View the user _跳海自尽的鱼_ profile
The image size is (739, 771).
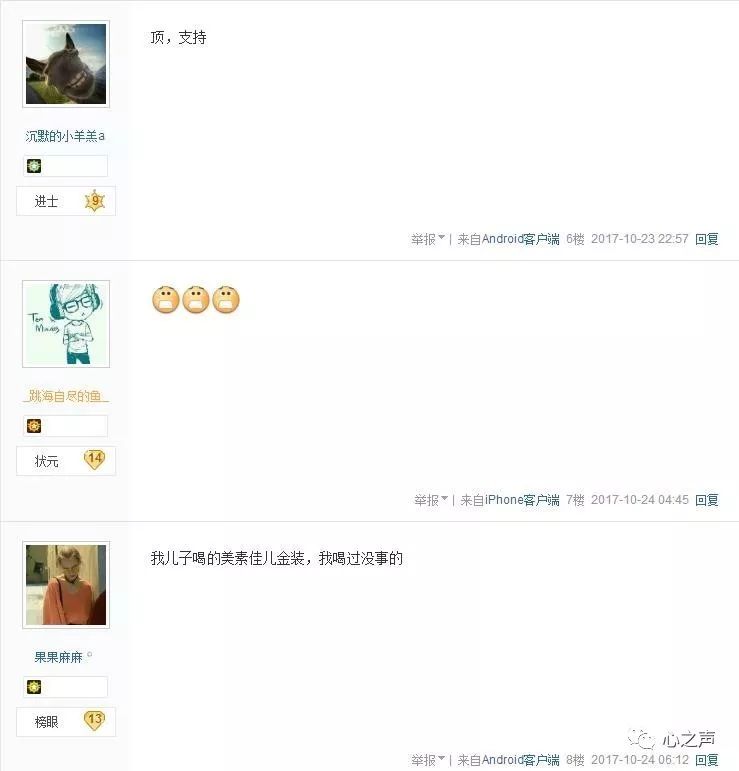(x=65, y=397)
